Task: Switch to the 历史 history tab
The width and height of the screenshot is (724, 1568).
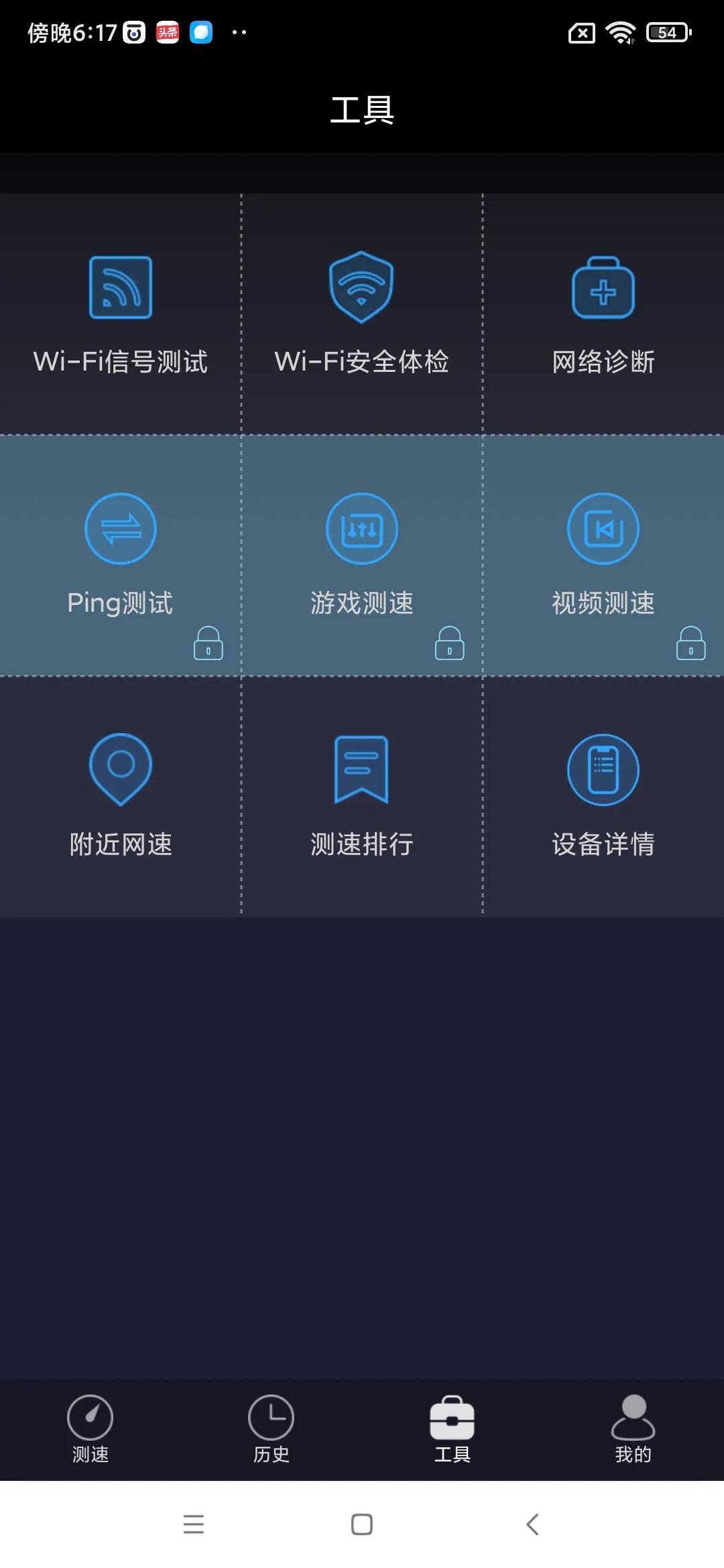Action: click(271, 1427)
